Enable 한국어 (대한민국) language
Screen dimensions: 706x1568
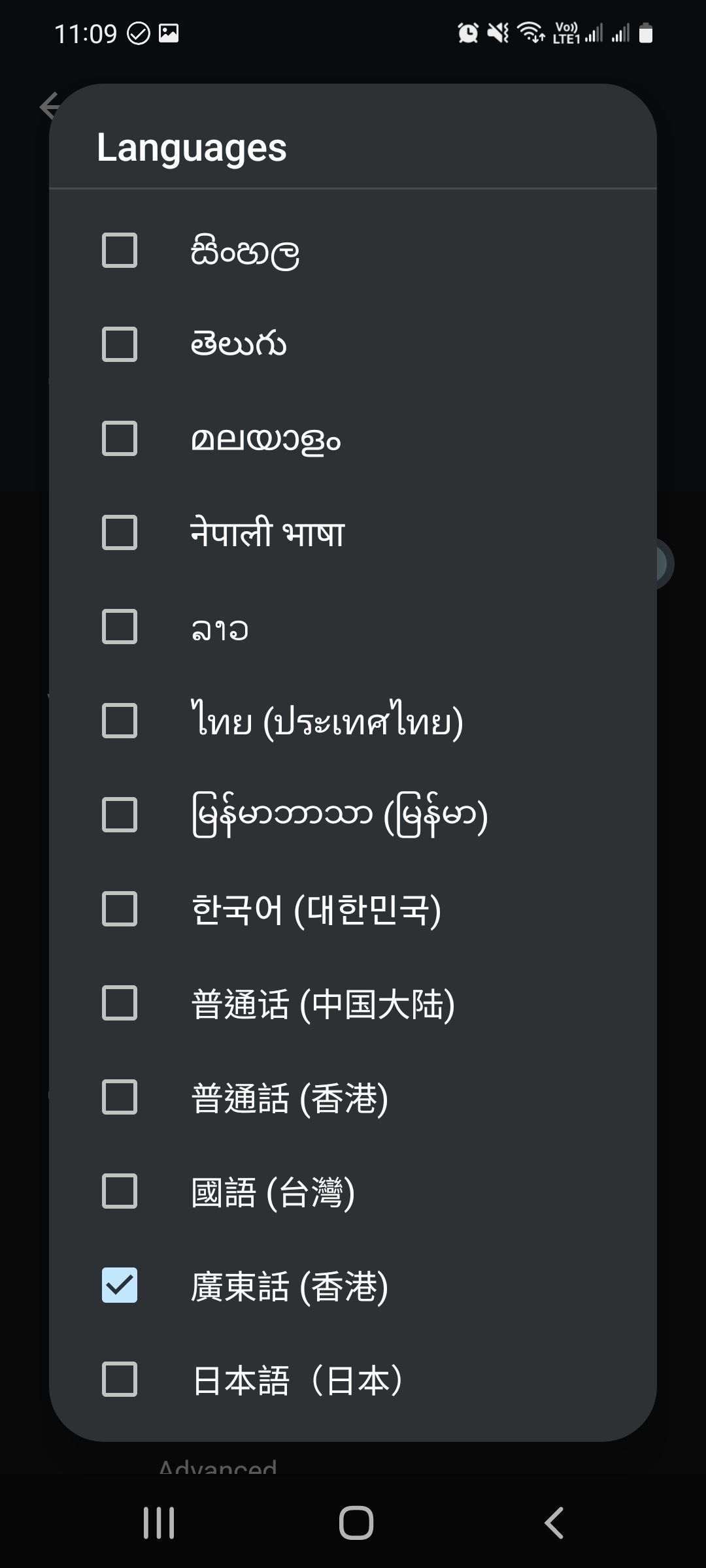click(120, 909)
